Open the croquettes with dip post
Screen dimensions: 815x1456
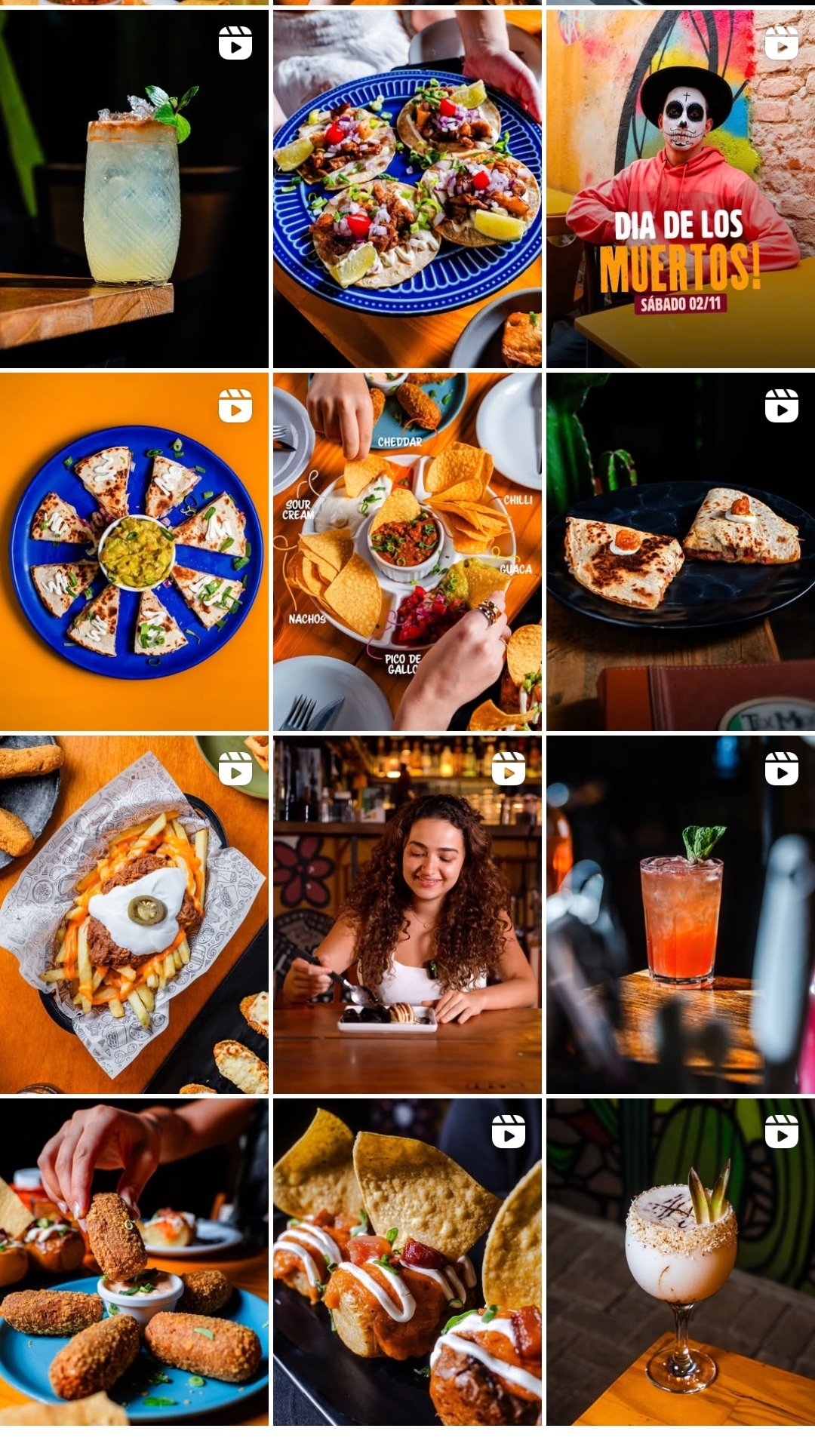tap(134, 1261)
